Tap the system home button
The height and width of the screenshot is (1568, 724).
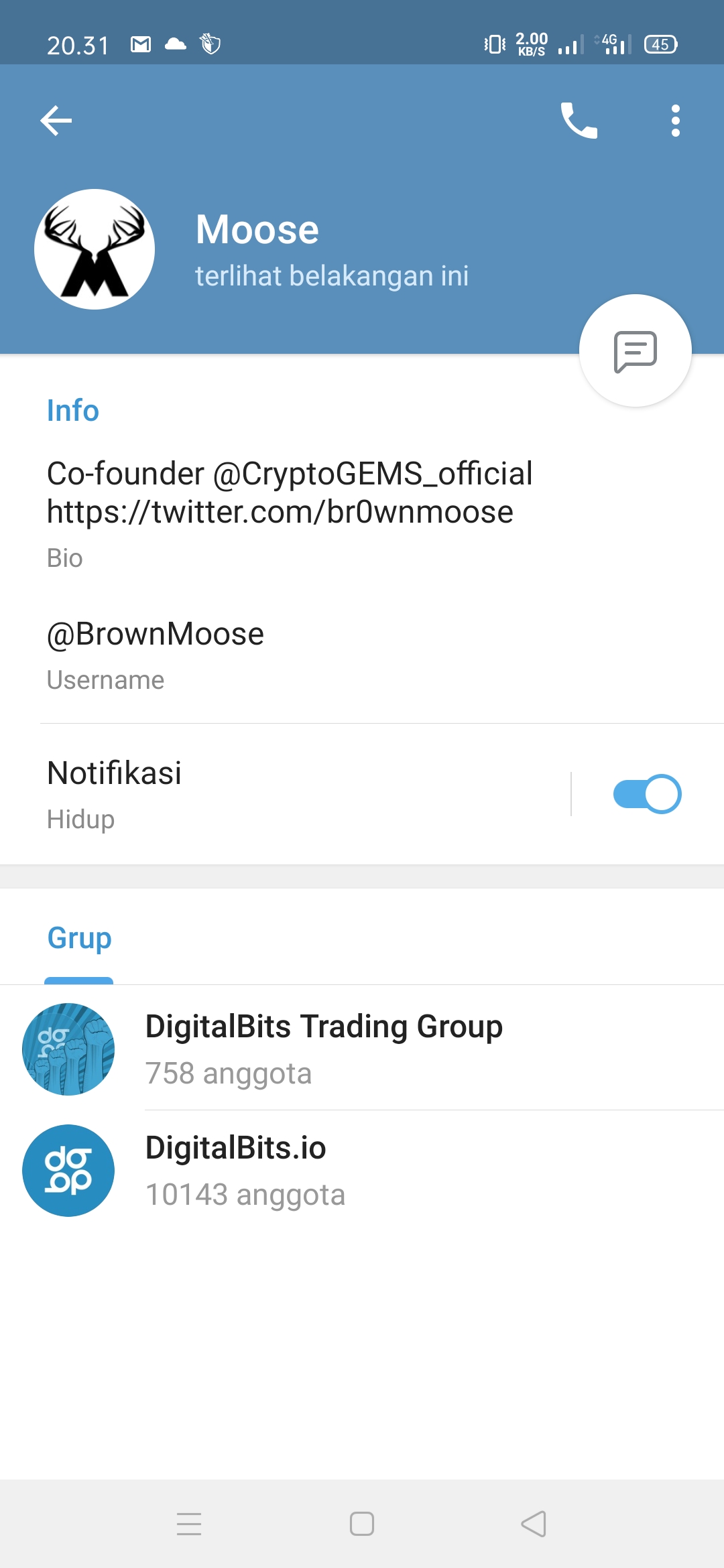click(x=362, y=1524)
